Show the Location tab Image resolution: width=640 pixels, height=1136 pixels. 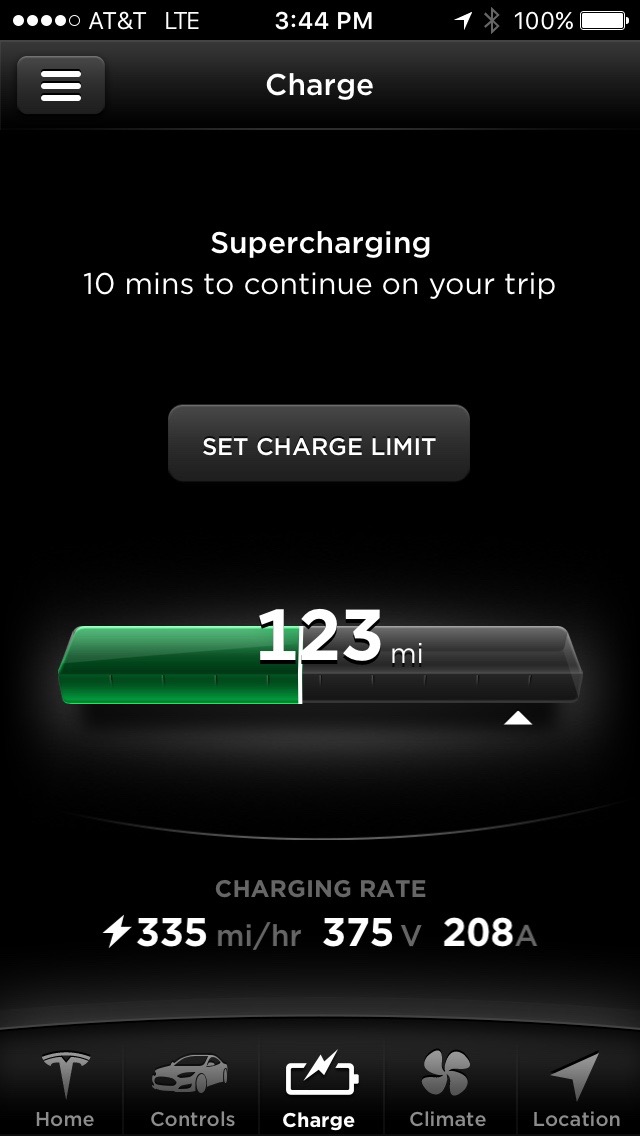[576, 1088]
